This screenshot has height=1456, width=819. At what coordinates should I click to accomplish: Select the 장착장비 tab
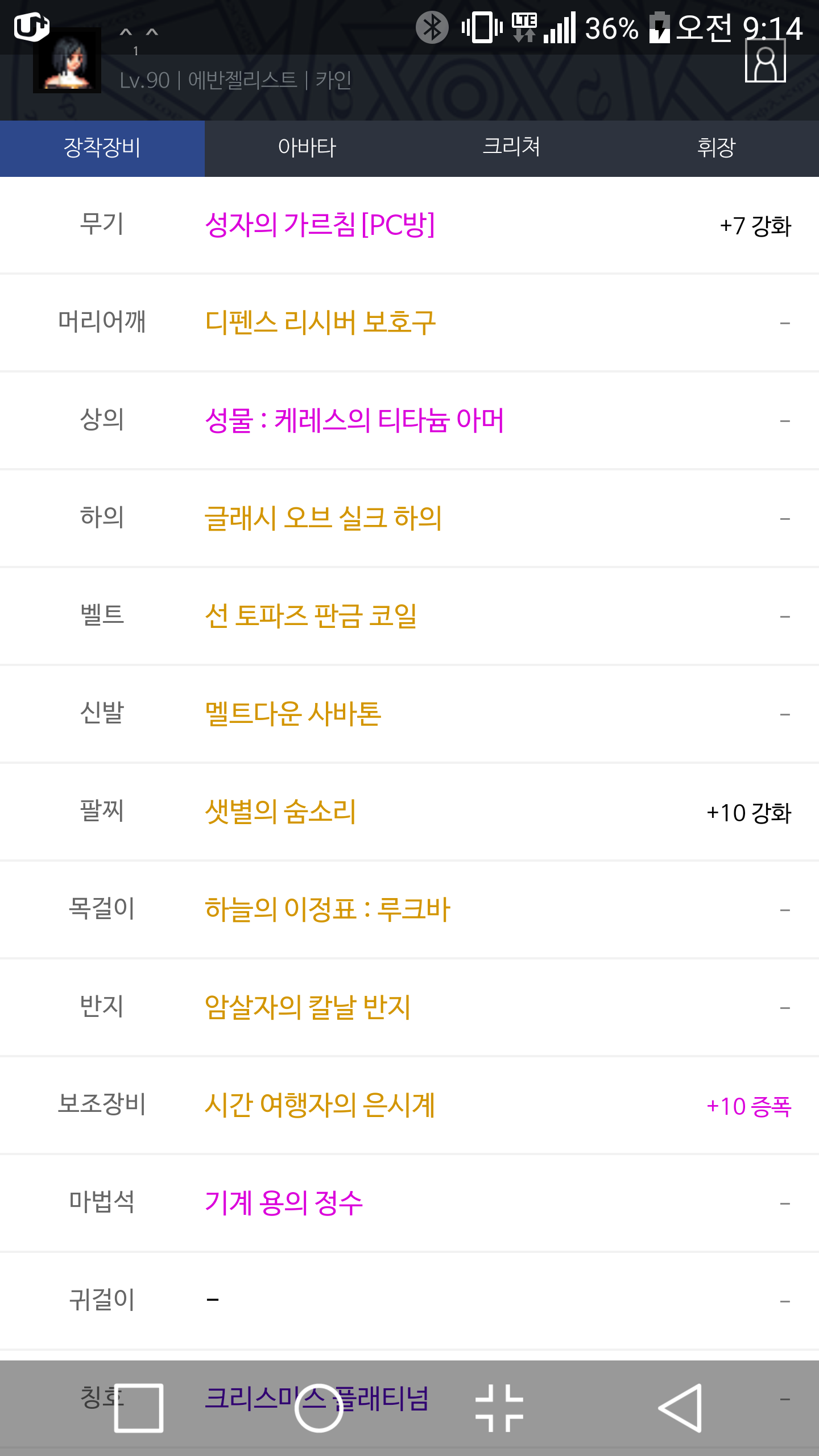(x=102, y=148)
